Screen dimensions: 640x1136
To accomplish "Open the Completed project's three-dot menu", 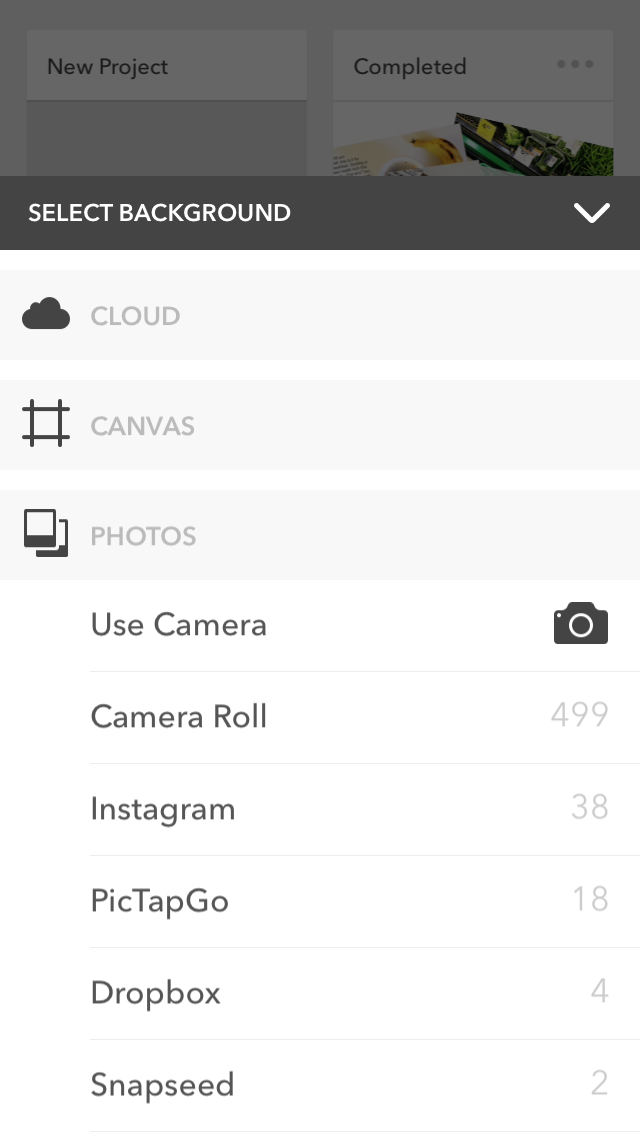I will (x=575, y=64).
